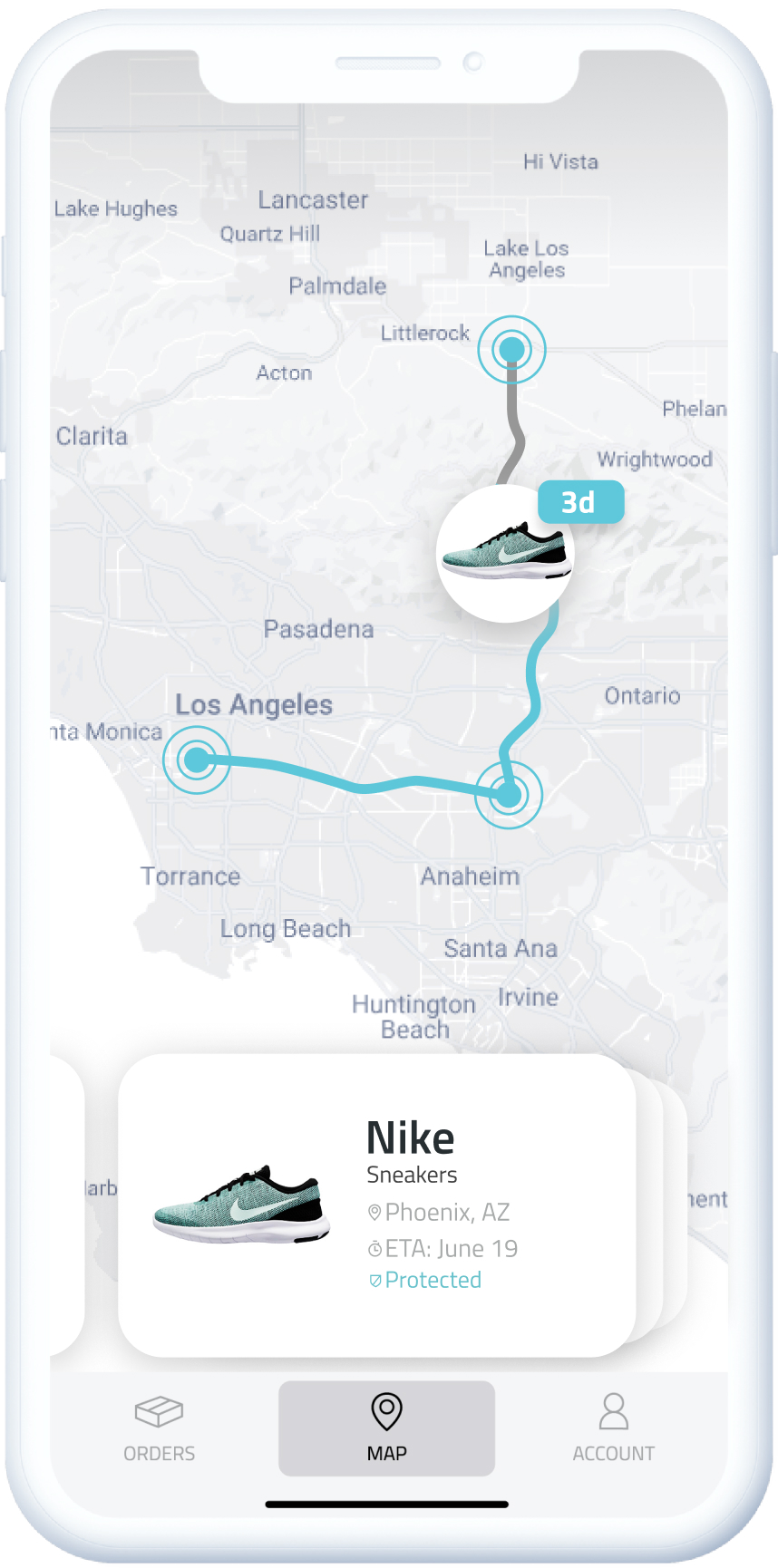Tap the route stop marker near Littlerock

[x=512, y=349]
